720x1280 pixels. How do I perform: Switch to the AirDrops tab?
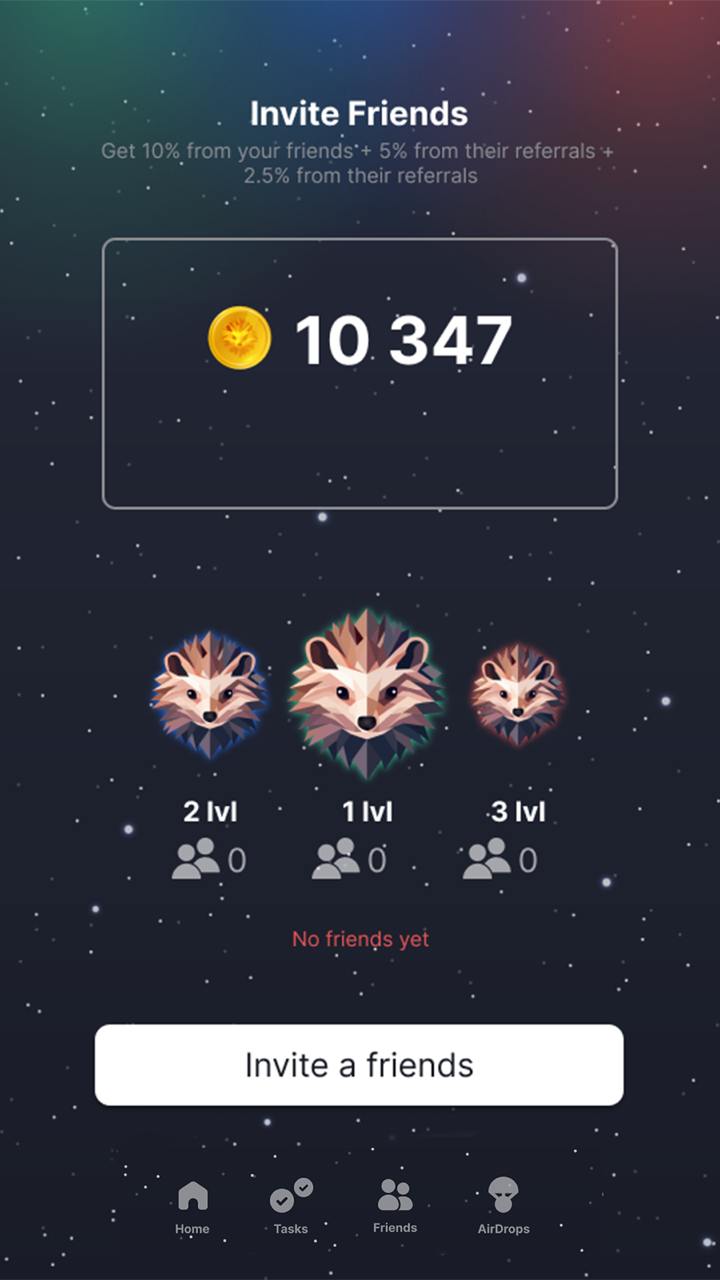(503, 1205)
